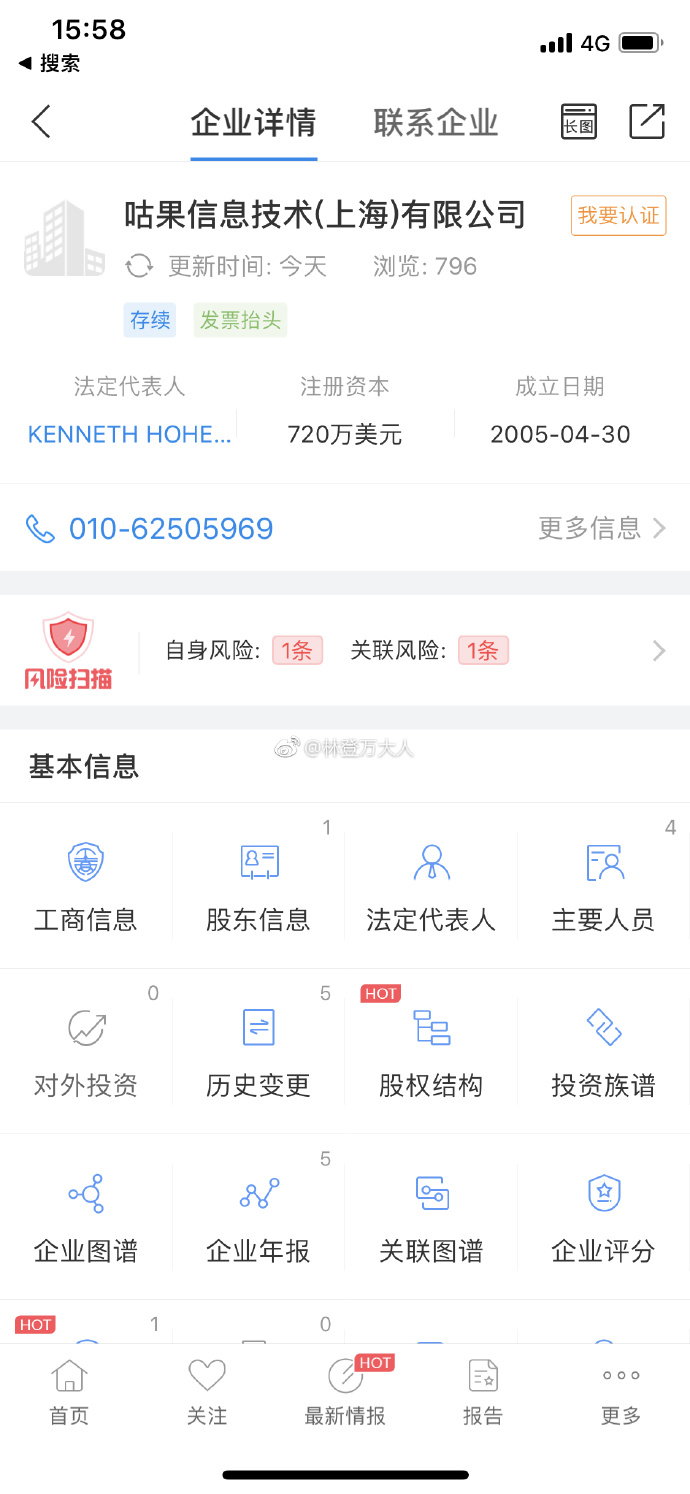Share this company page
The image size is (690, 1494).
647,121
